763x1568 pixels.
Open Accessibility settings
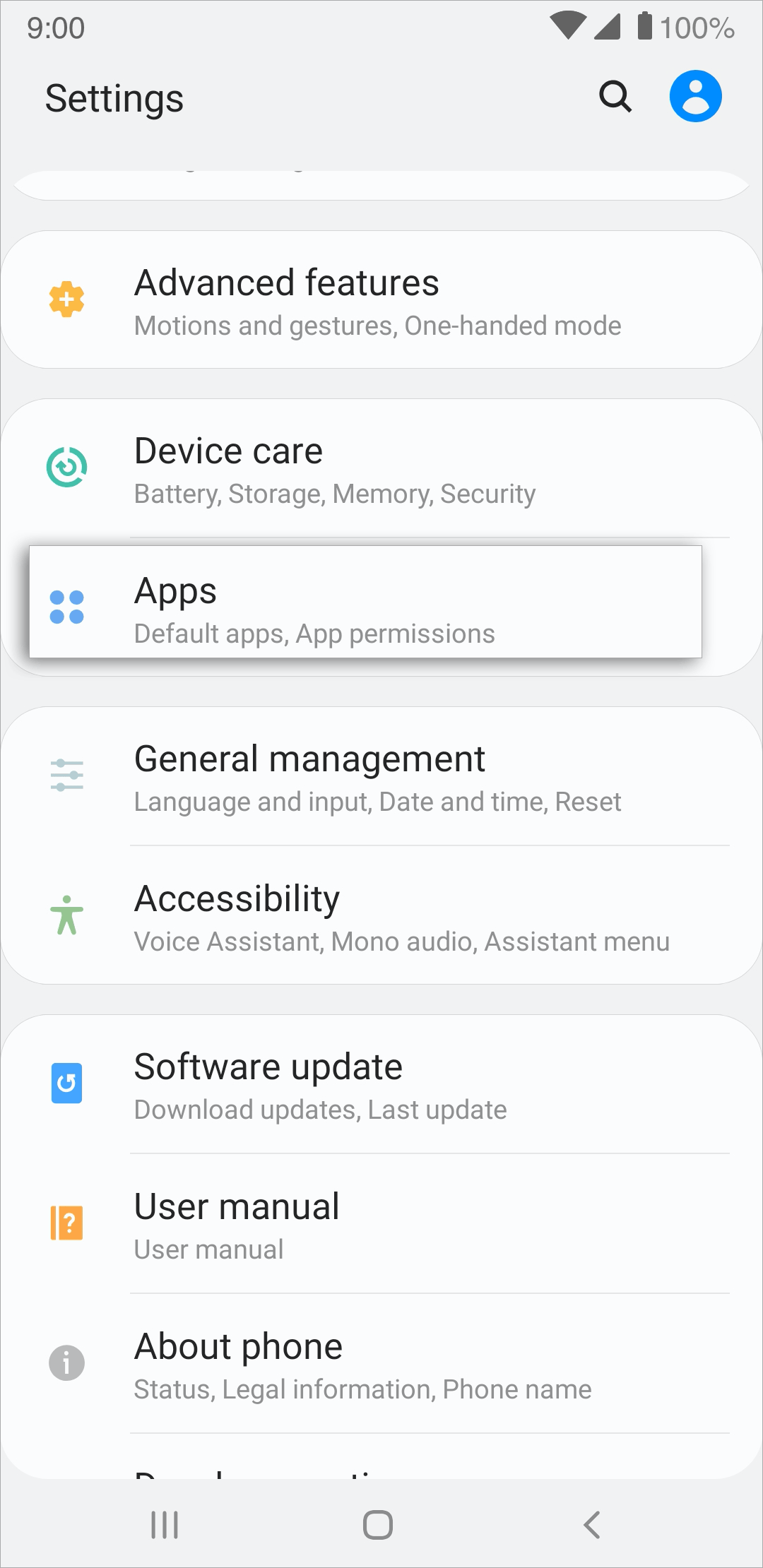(x=381, y=917)
